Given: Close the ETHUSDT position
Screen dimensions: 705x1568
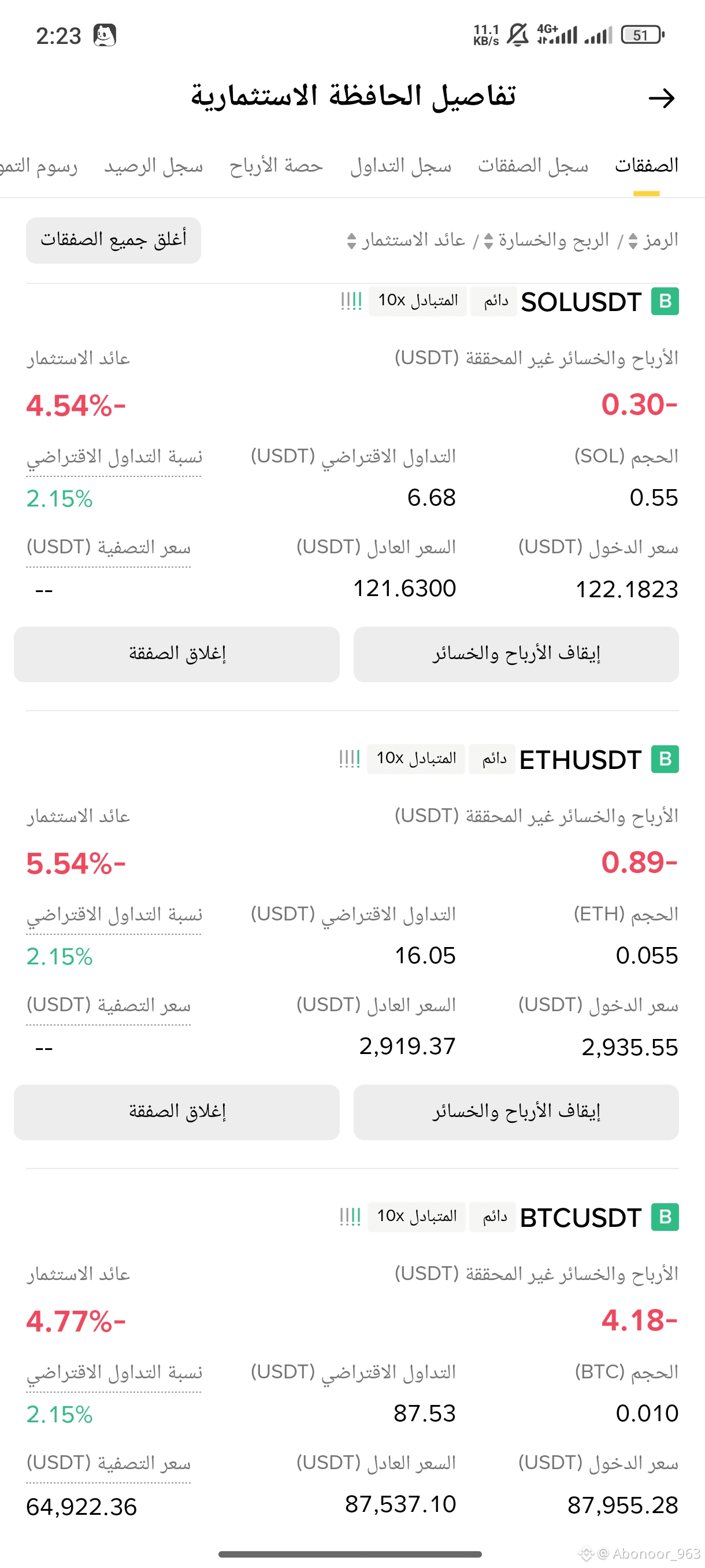Looking at the screenshot, I should click(x=176, y=1111).
